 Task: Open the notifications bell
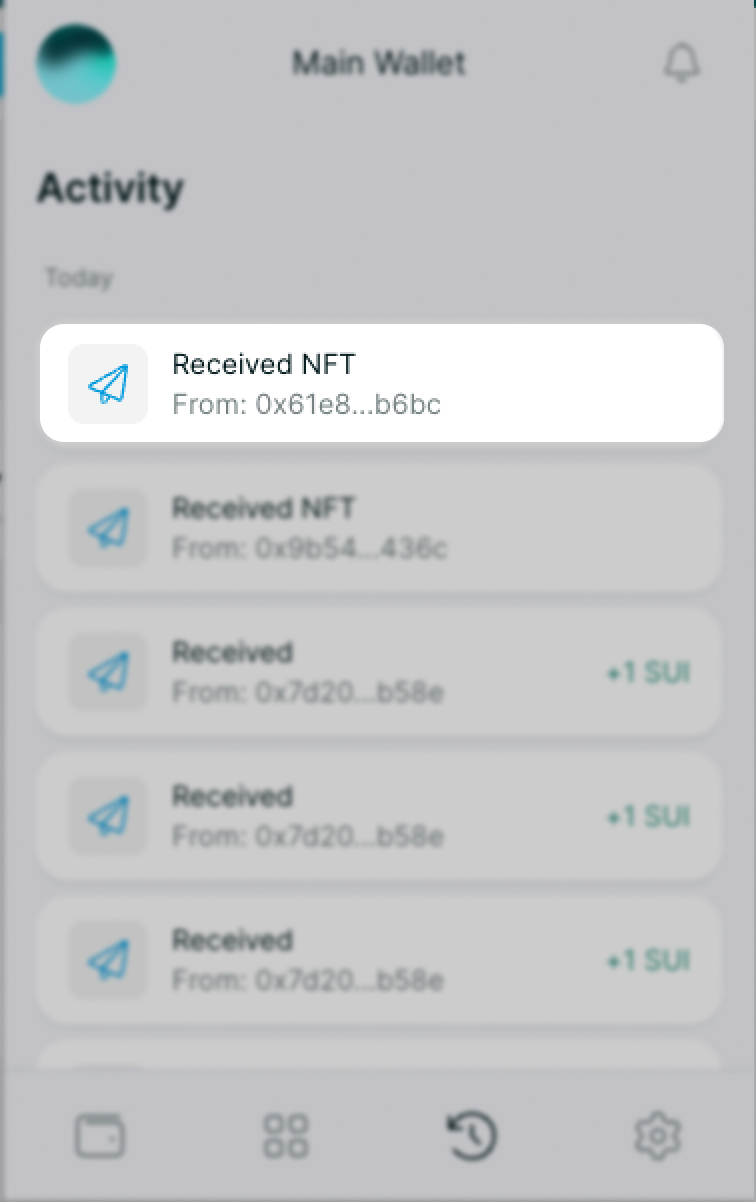[681, 64]
